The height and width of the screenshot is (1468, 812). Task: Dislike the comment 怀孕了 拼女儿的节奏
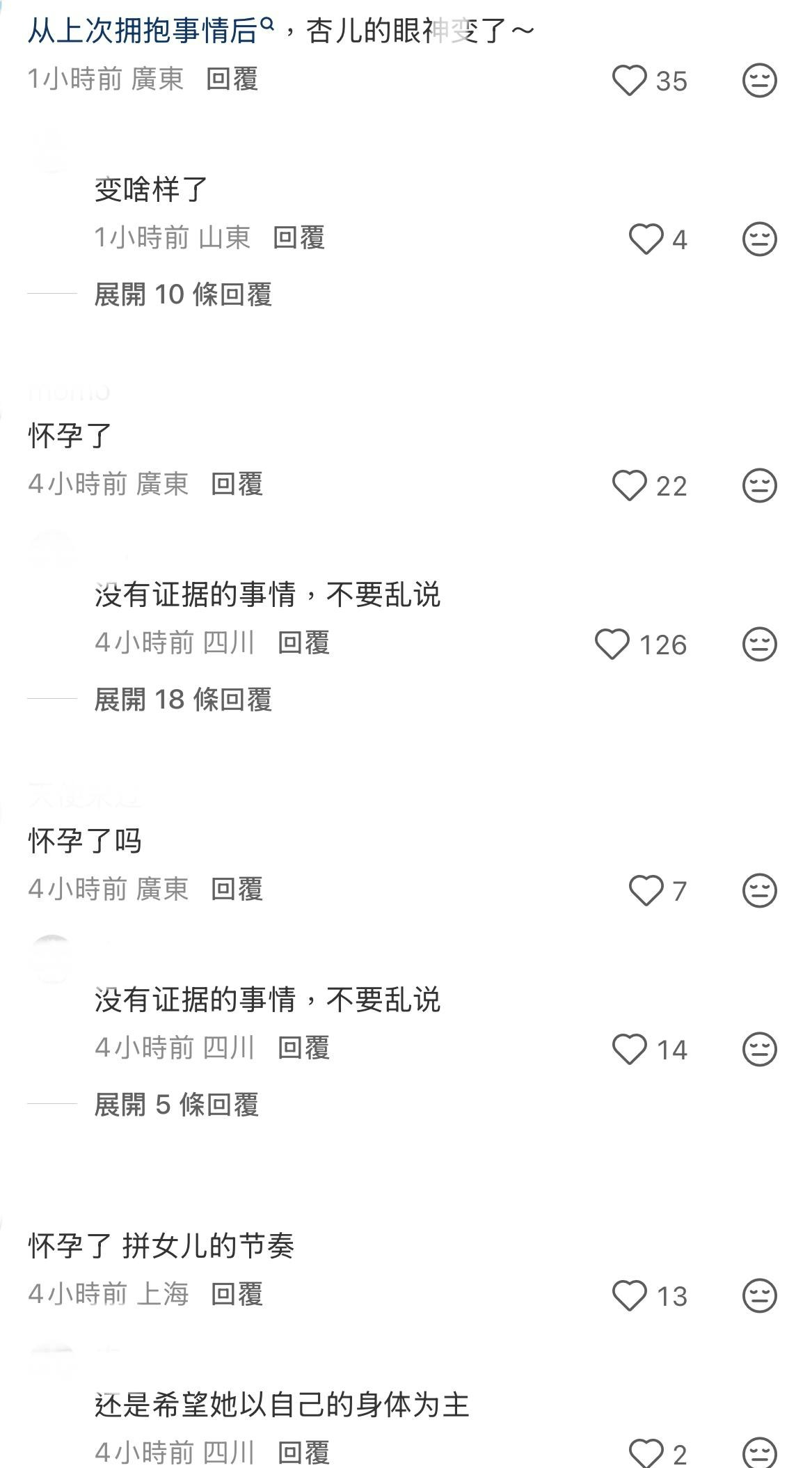coord(759,1295)
